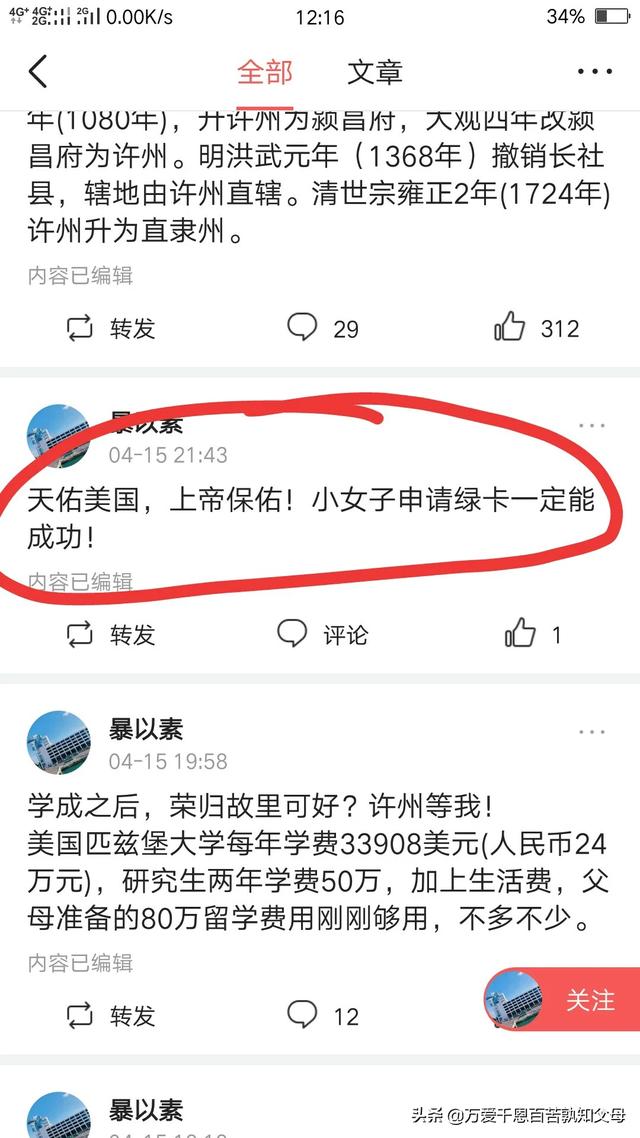Open post options for the 04-15 21:43 post
The height and width of the screenshot is (1138, 640).
pos(591,426)
